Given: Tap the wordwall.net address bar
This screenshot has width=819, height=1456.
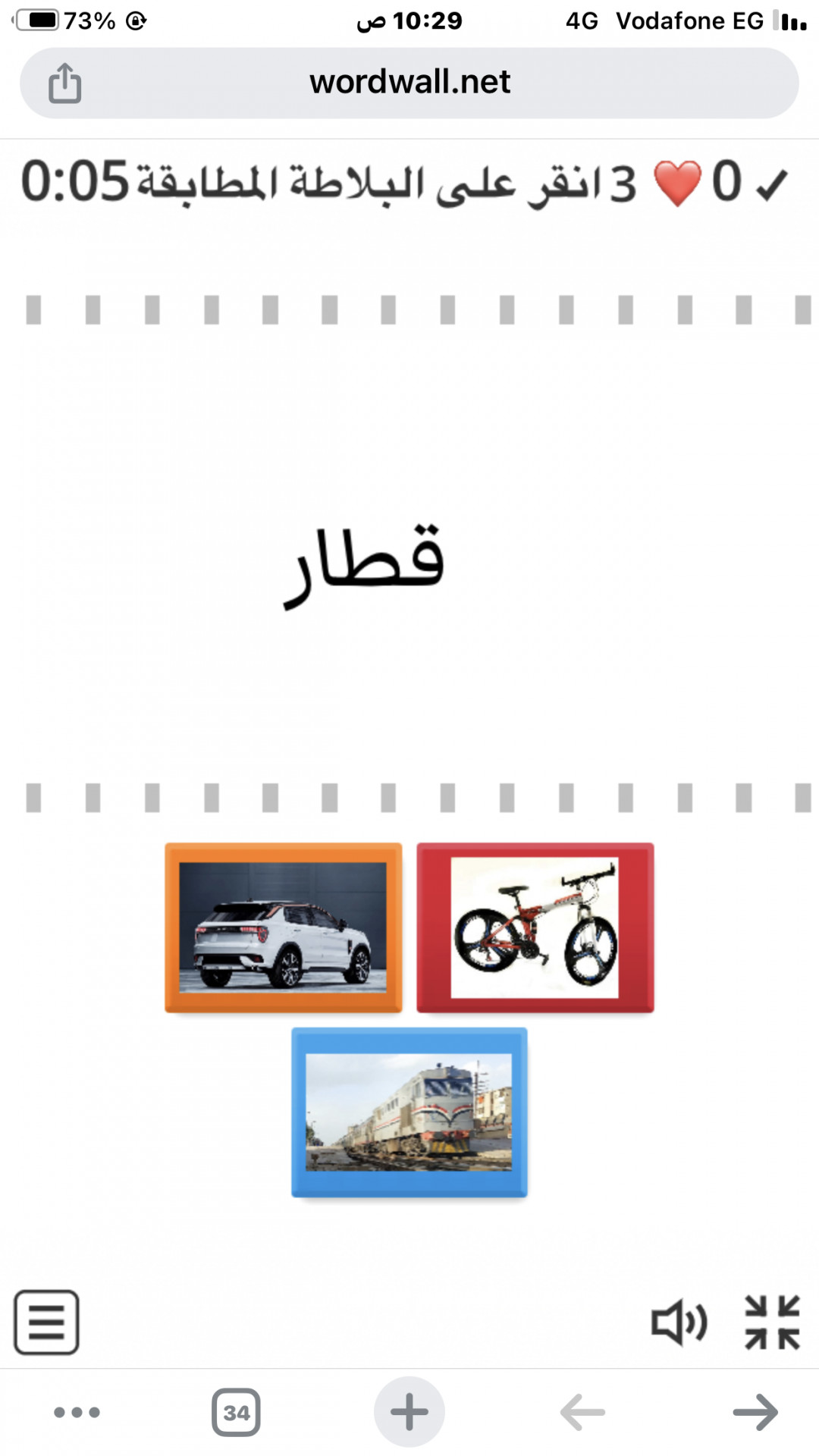Looking at the screenshot, I should (x=409, y=83).
